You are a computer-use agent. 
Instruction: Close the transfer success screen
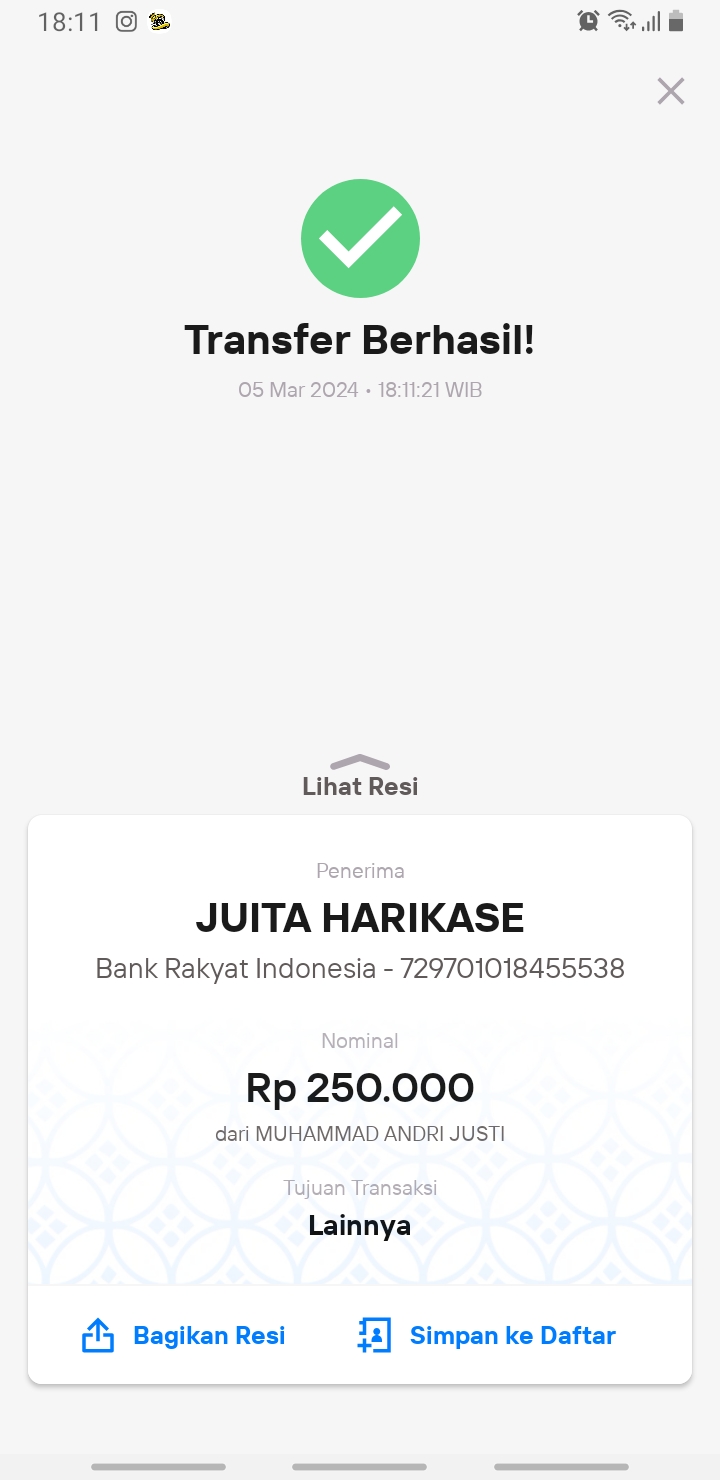(671, 91)
